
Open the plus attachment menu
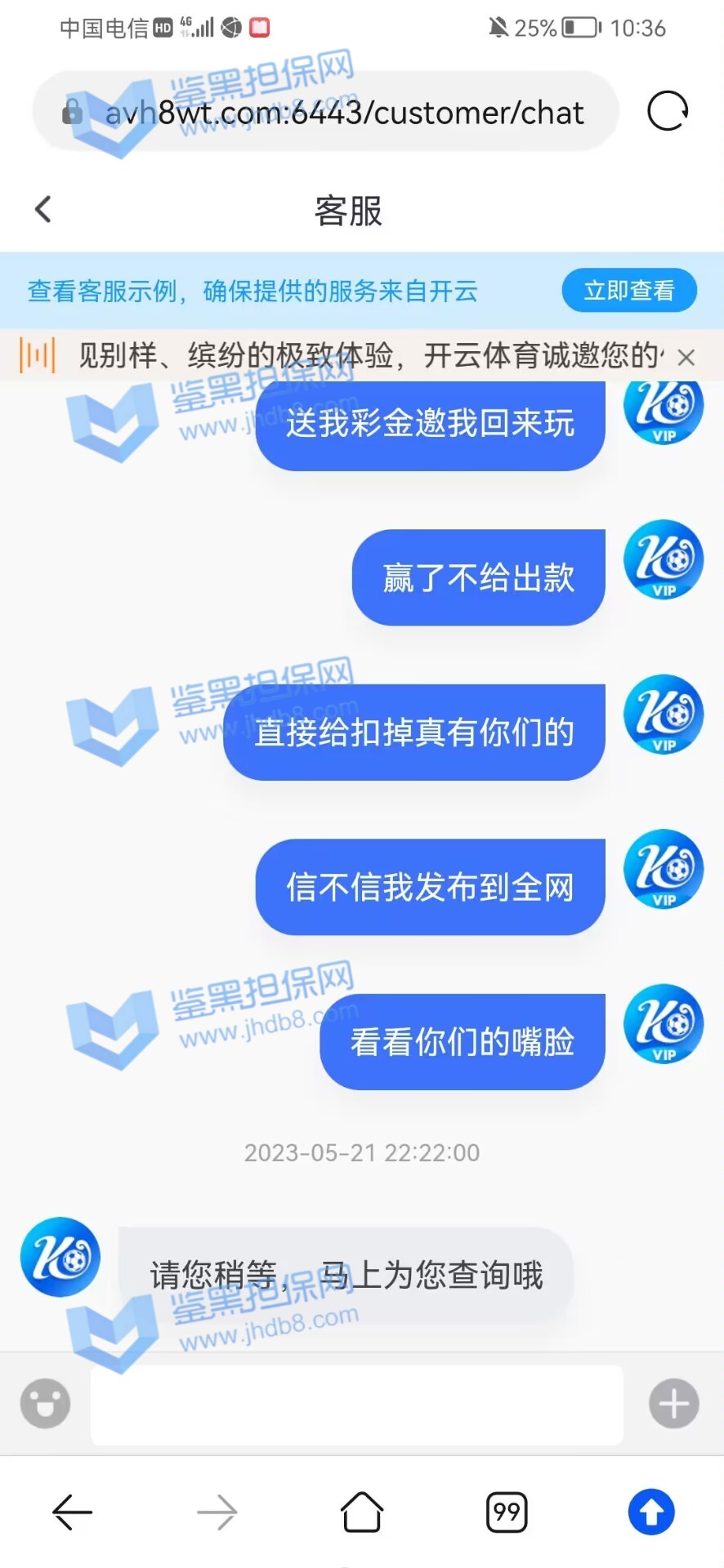[673, 1403]
